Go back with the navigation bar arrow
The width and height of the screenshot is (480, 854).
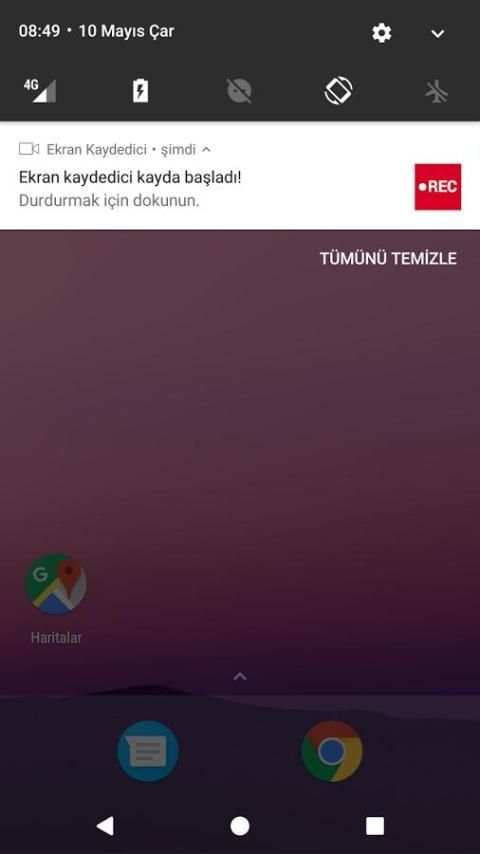click(x=105, y=826)
